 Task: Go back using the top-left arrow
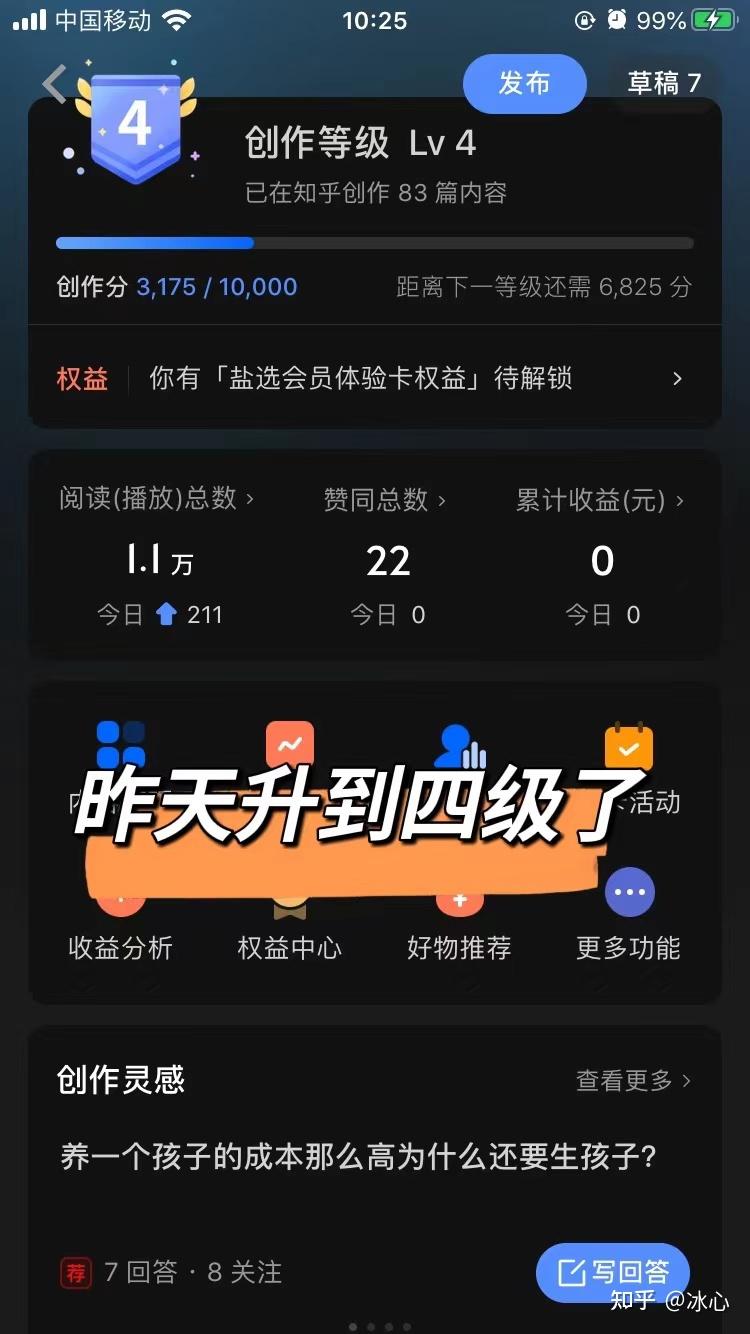(x=54, y=84)
